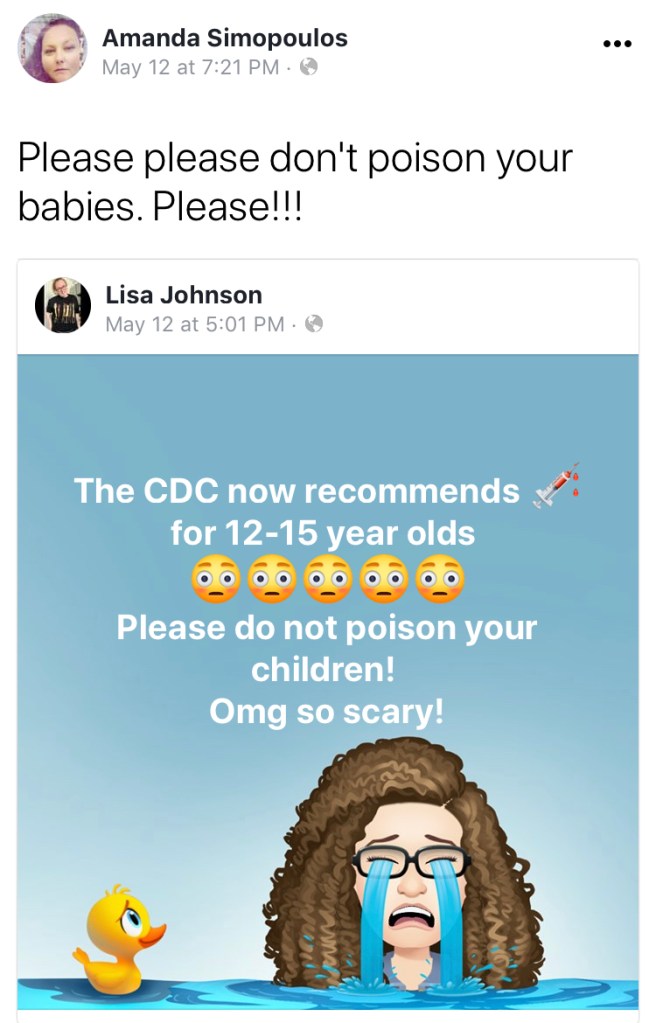Open the May 12 at 5:01 PM timestamp
This screenshot has width=656, height=1023.
coord(195,324)
